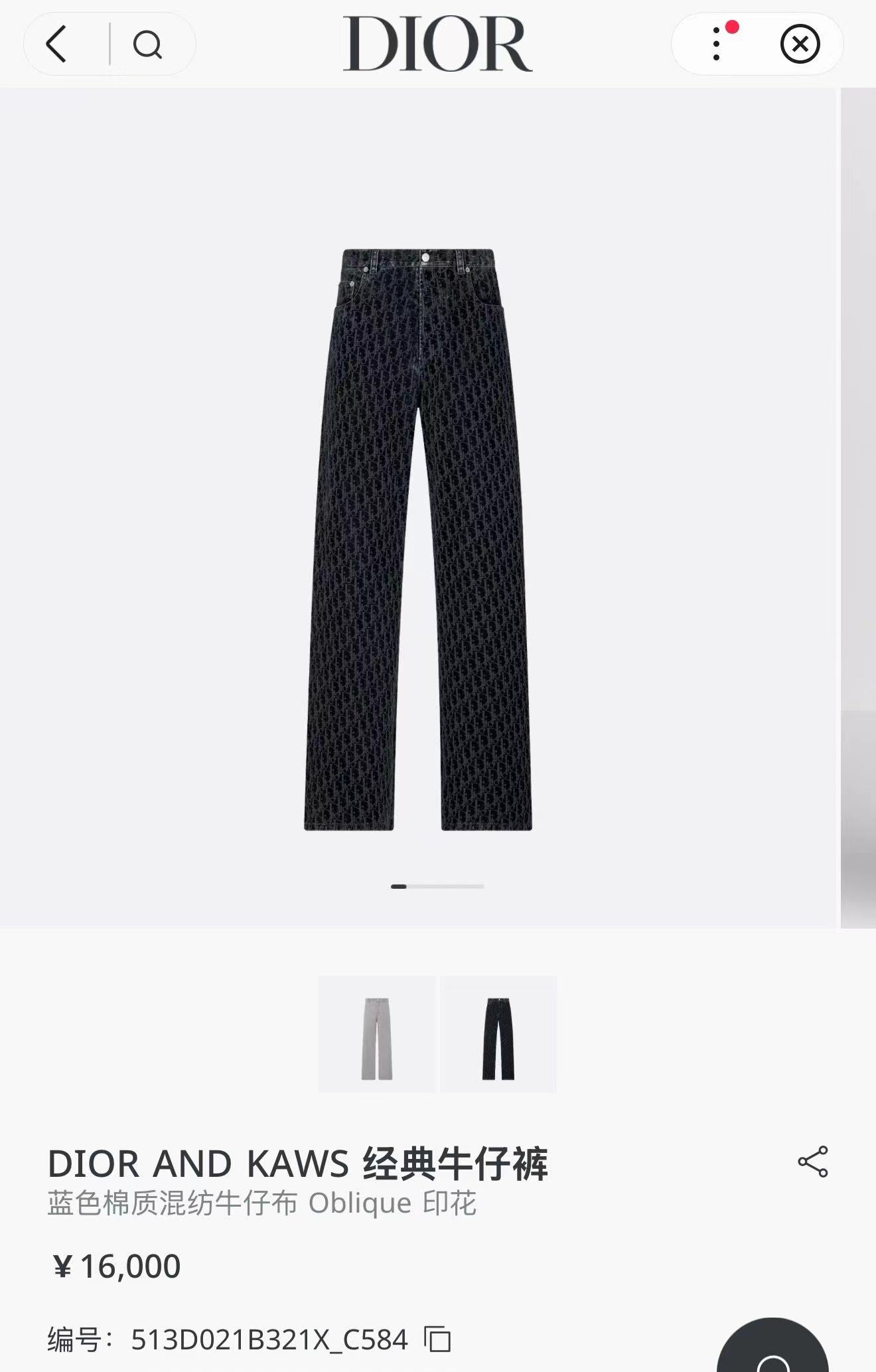Screen dimensions: 876x1372
Task: Tap the round dark floating button
Action: 772,1351
